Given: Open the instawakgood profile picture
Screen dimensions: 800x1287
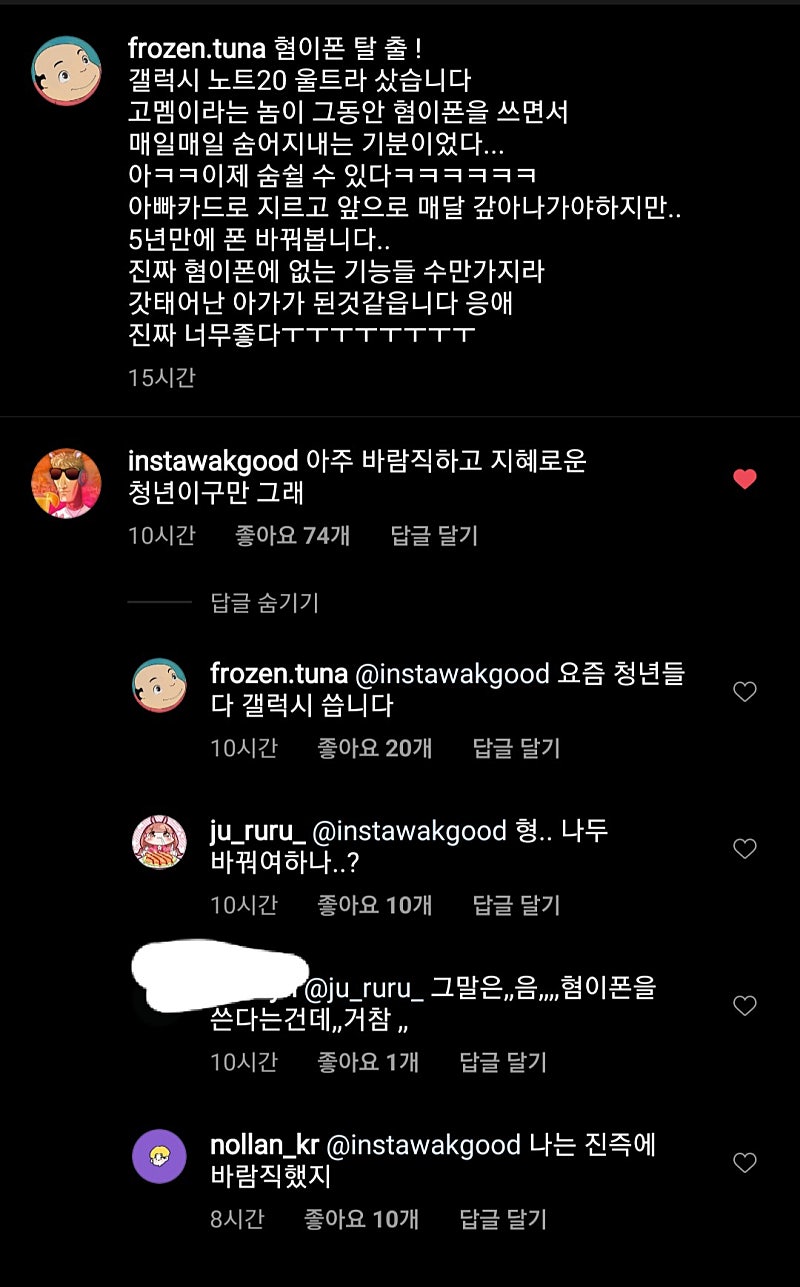Looking at the screenshot, I should (67, 483).
